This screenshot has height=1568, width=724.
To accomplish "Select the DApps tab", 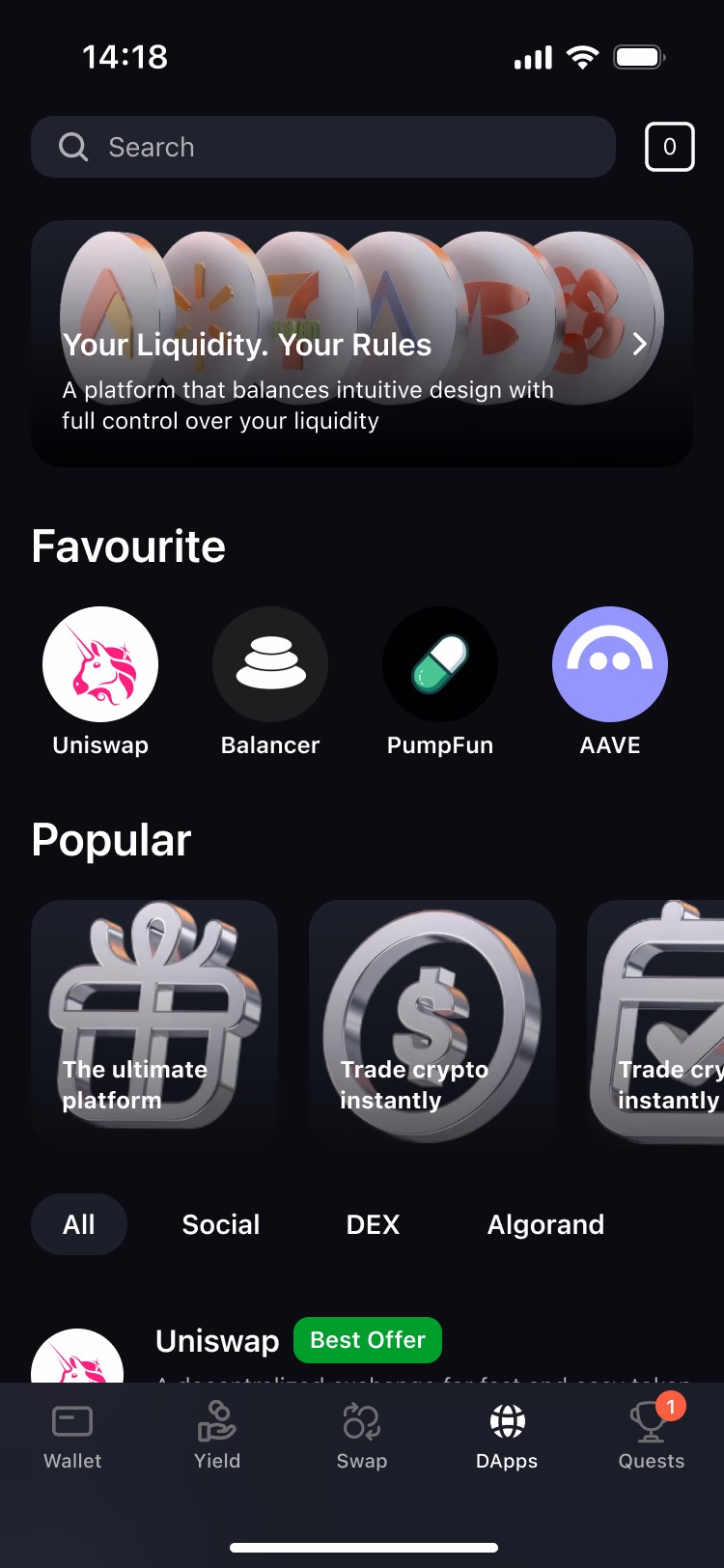I will pos(507,1437).
